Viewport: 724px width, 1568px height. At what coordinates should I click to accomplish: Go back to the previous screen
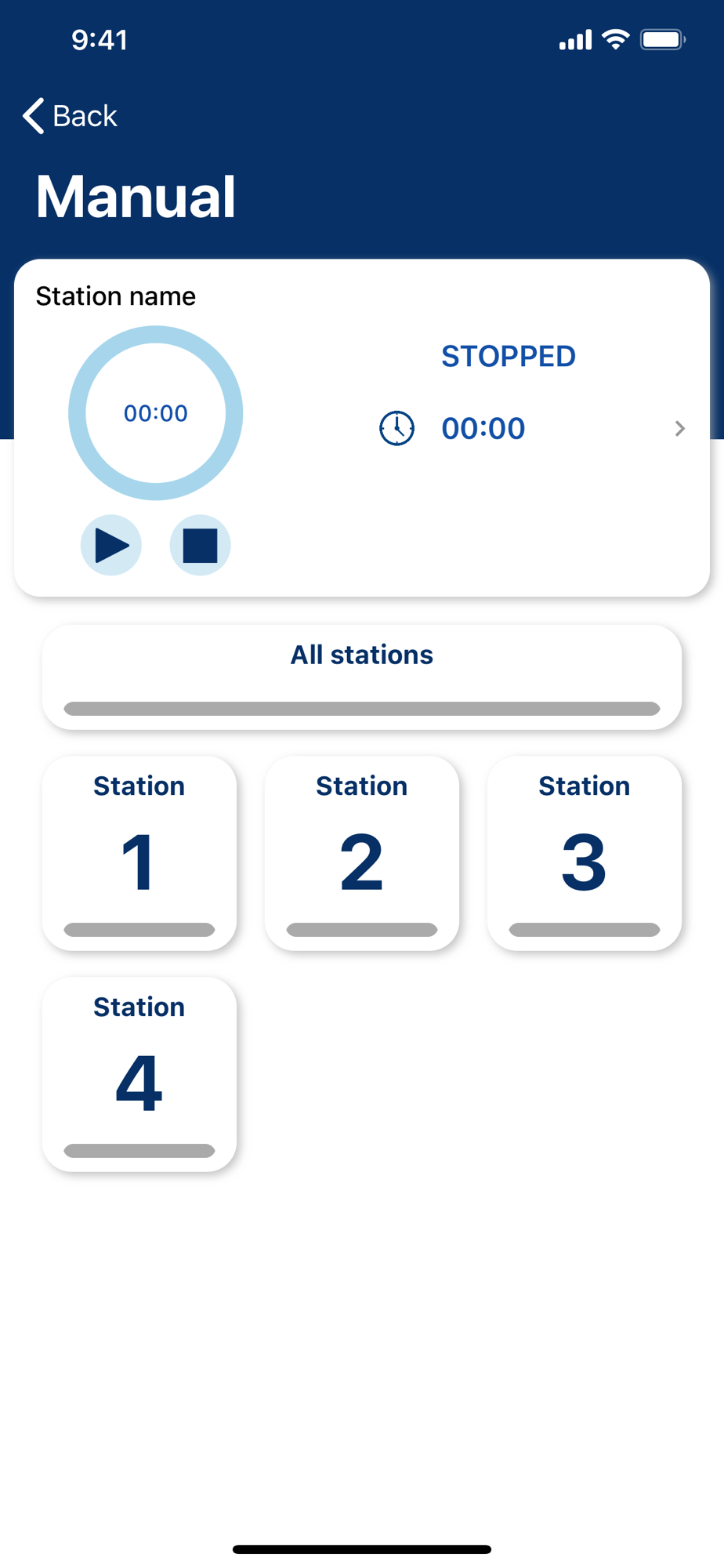(70, 116)
